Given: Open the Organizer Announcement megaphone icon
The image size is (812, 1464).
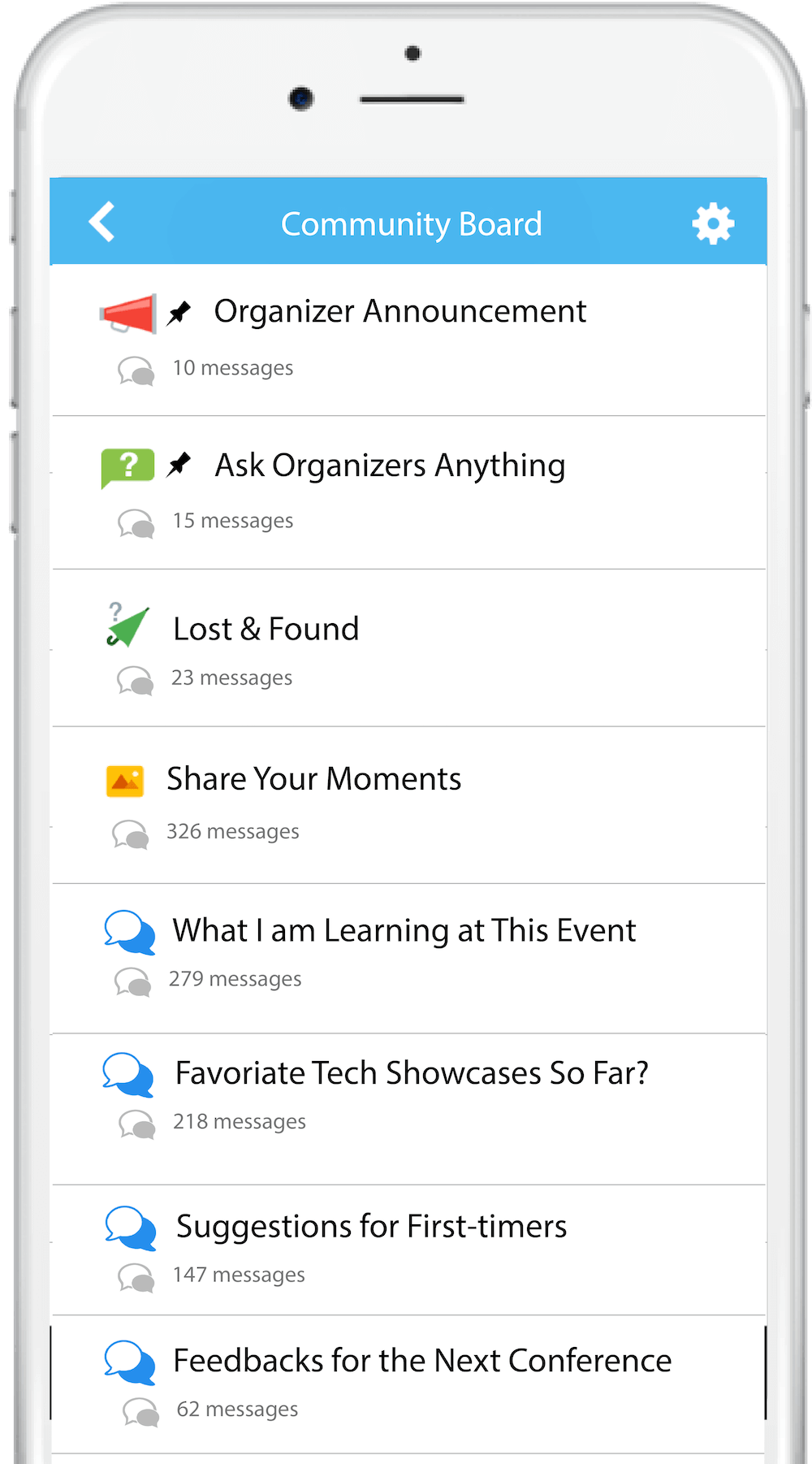Looking at the screenshot, I should click(x=126, y=315).
